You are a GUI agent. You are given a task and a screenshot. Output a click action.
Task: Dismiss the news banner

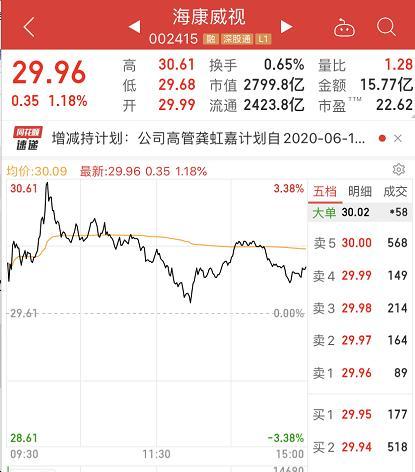click(398, 138)
